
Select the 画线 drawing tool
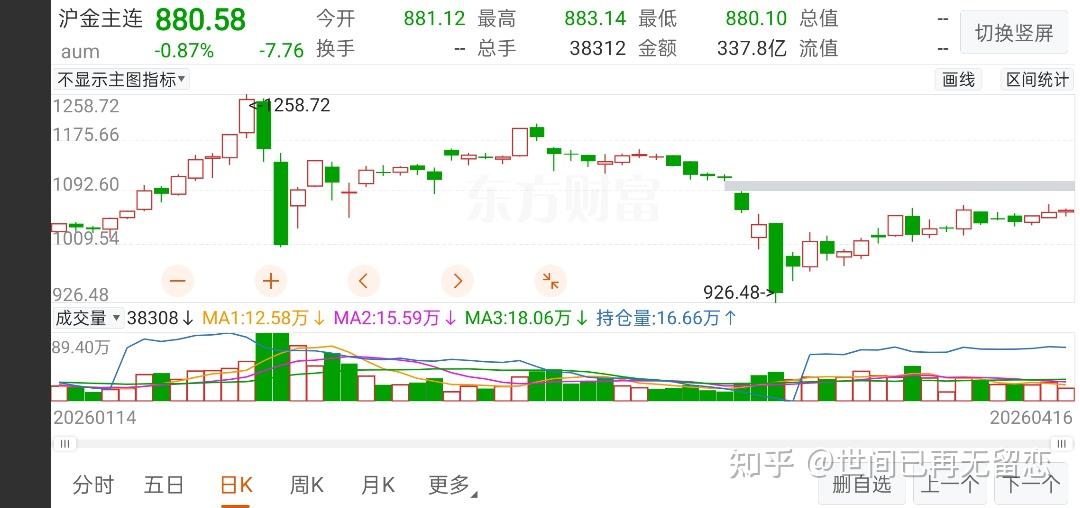point(958,80)
